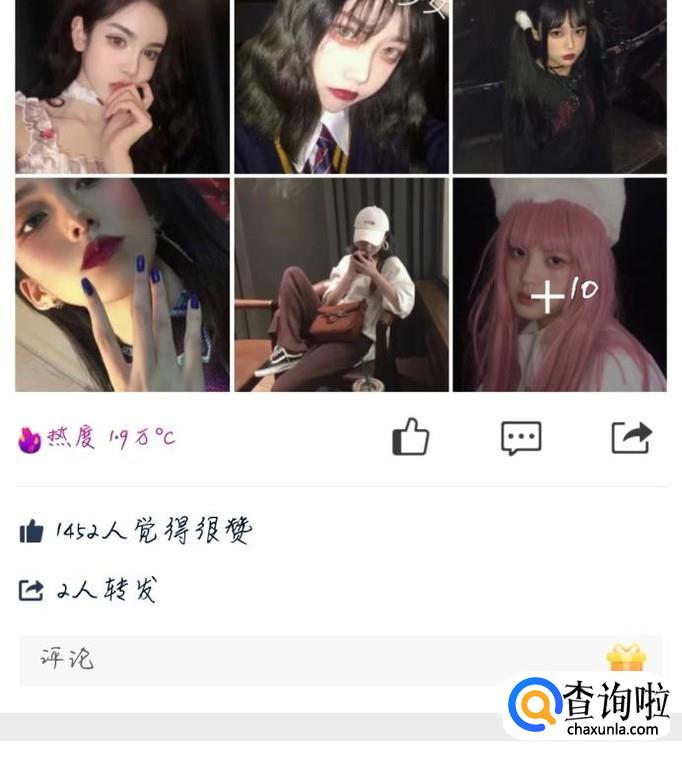Viewport: 682px width, 760px height.
Task: Share this post using the arrow icon
Action: pyautogui.click(x=631, y=437)
